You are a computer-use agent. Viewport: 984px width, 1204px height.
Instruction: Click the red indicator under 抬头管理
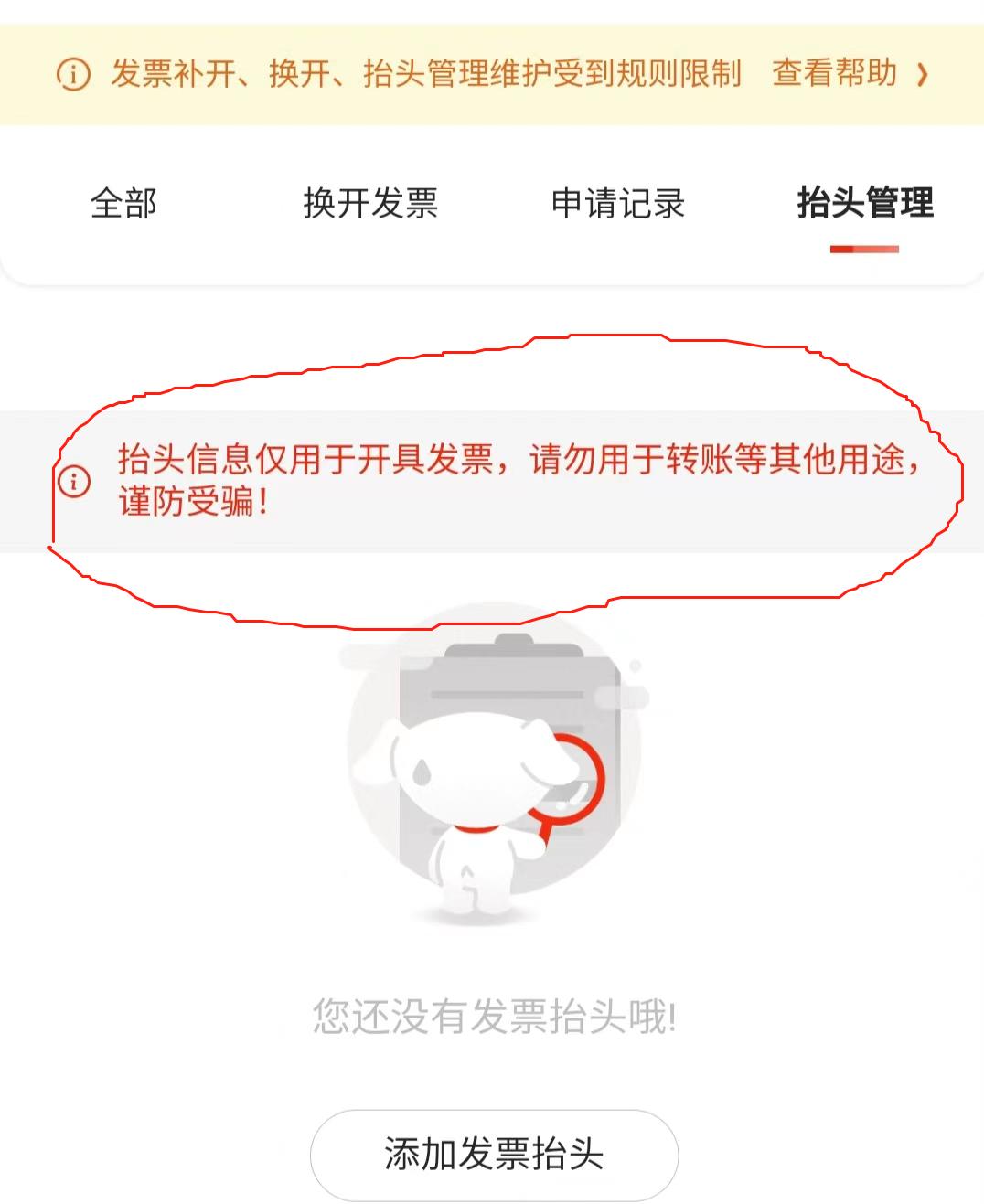[x=864, y=246]
